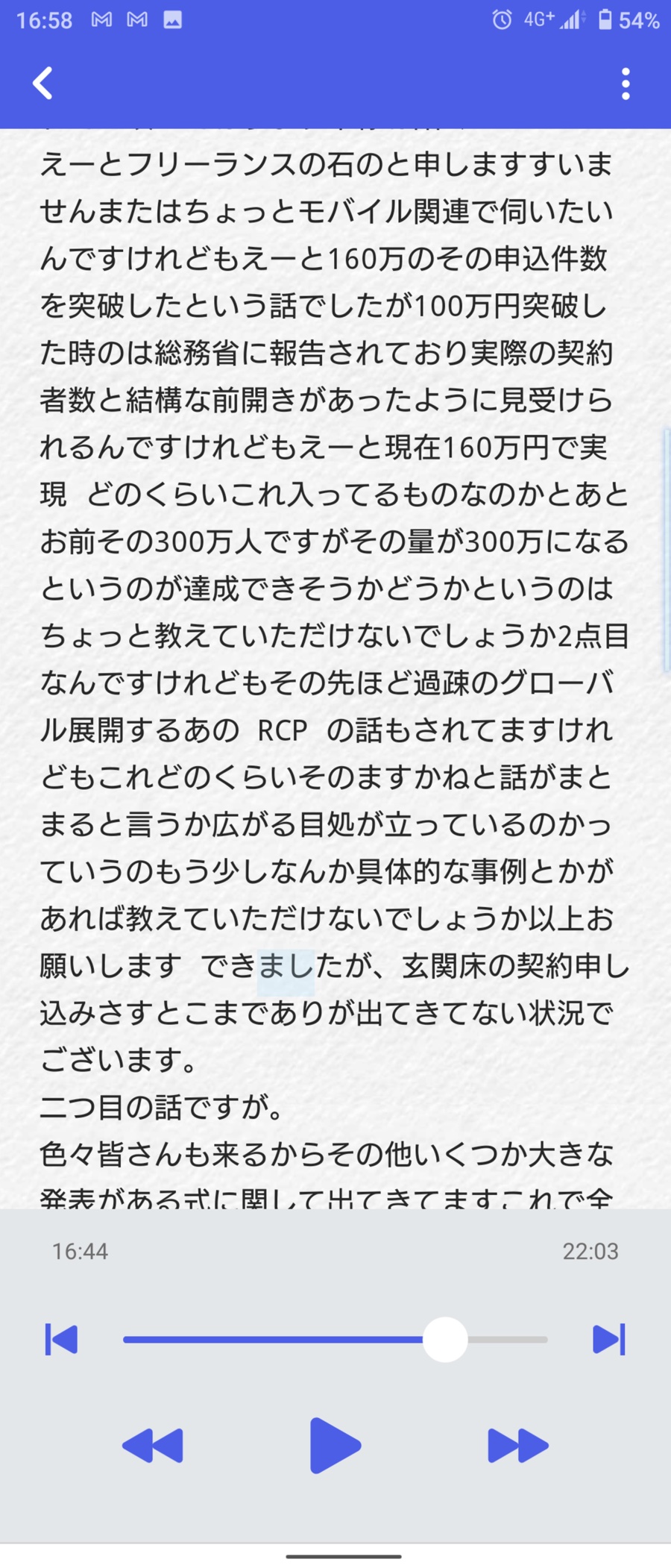Skip to the next track

click(x=608, y=1339)
